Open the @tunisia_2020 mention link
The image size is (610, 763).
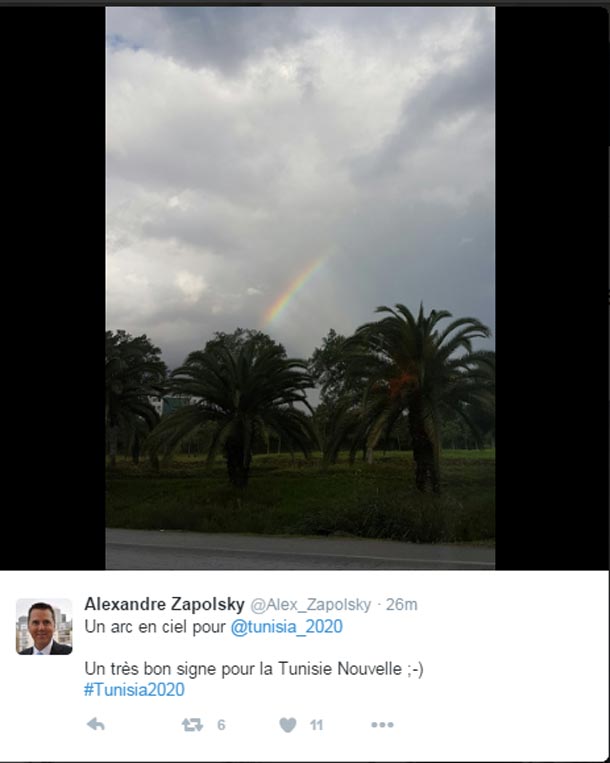[x=287, y=627]
